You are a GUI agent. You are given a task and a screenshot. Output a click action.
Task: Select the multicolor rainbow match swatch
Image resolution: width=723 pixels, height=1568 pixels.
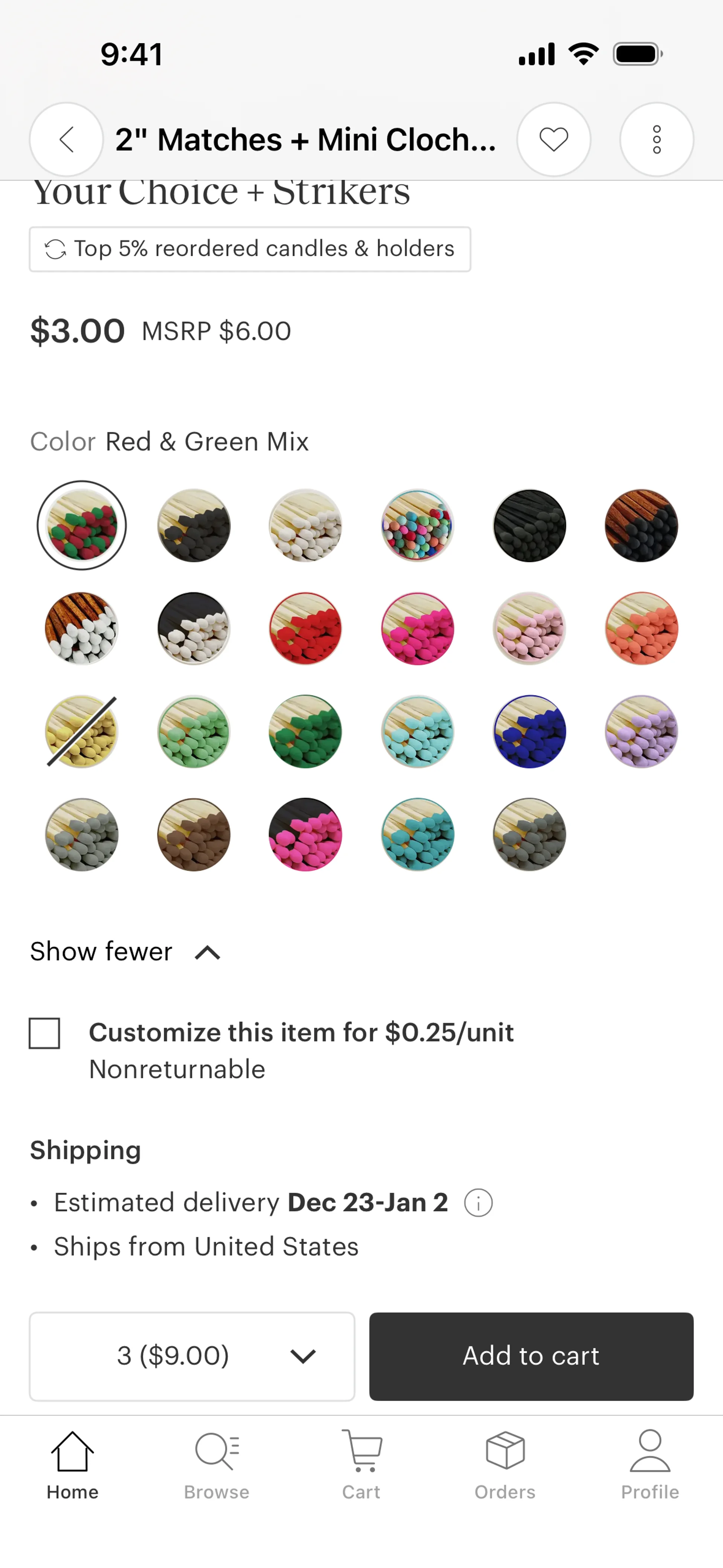coord(418,525)
